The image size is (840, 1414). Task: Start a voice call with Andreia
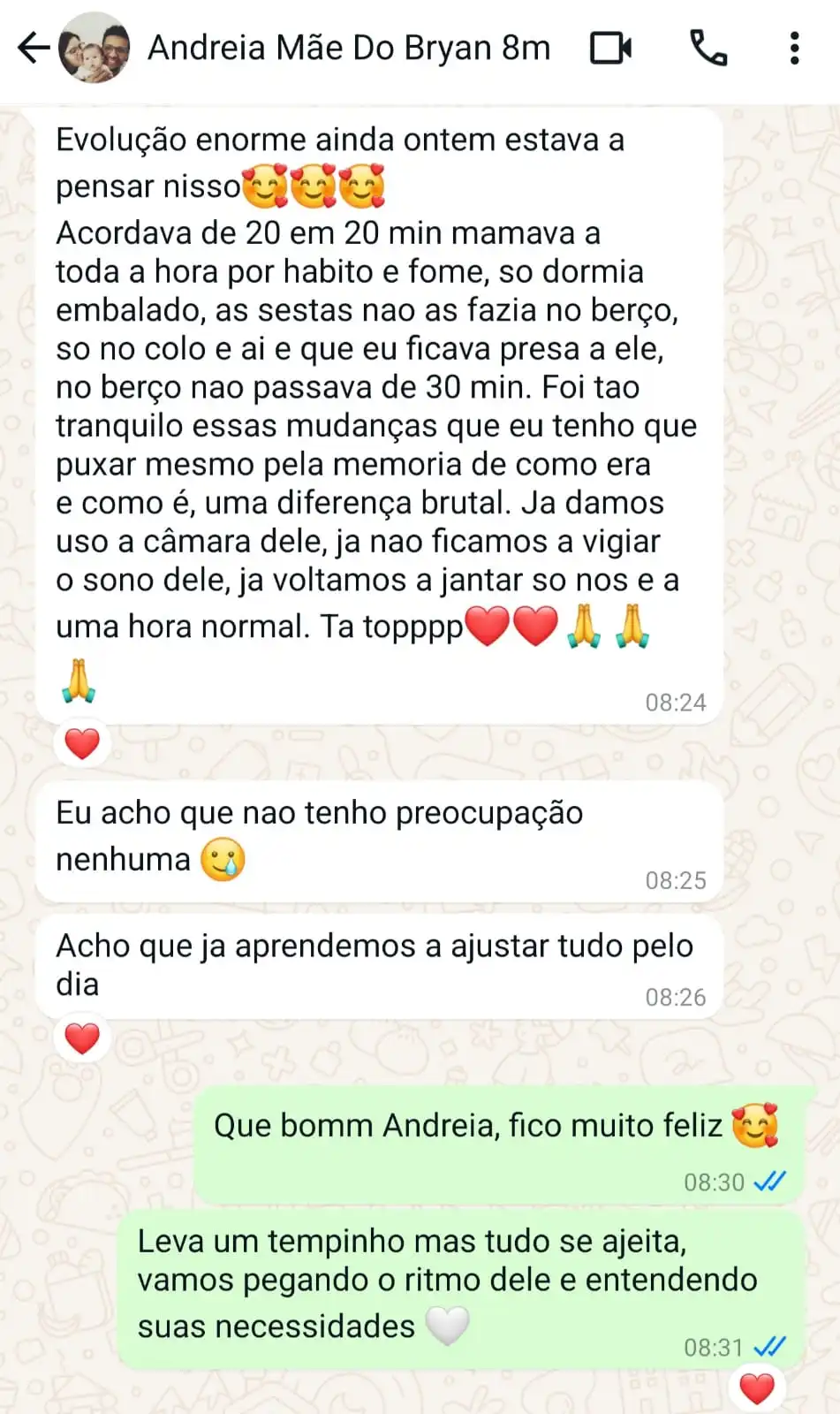(708, 48)
